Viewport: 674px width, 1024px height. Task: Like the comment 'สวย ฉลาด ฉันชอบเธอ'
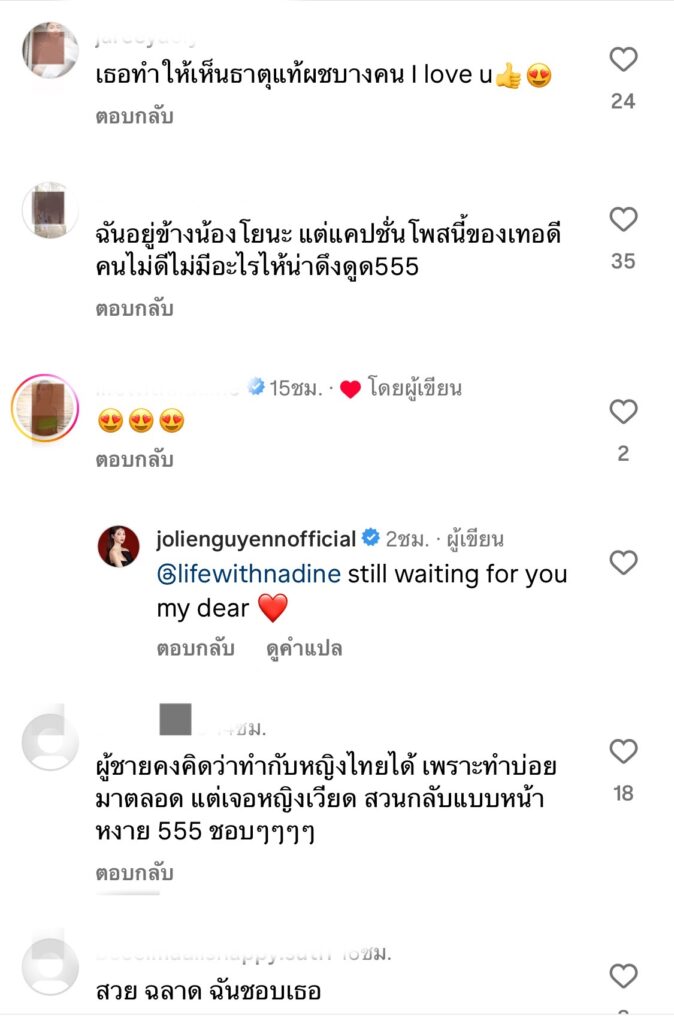[623, 976]
